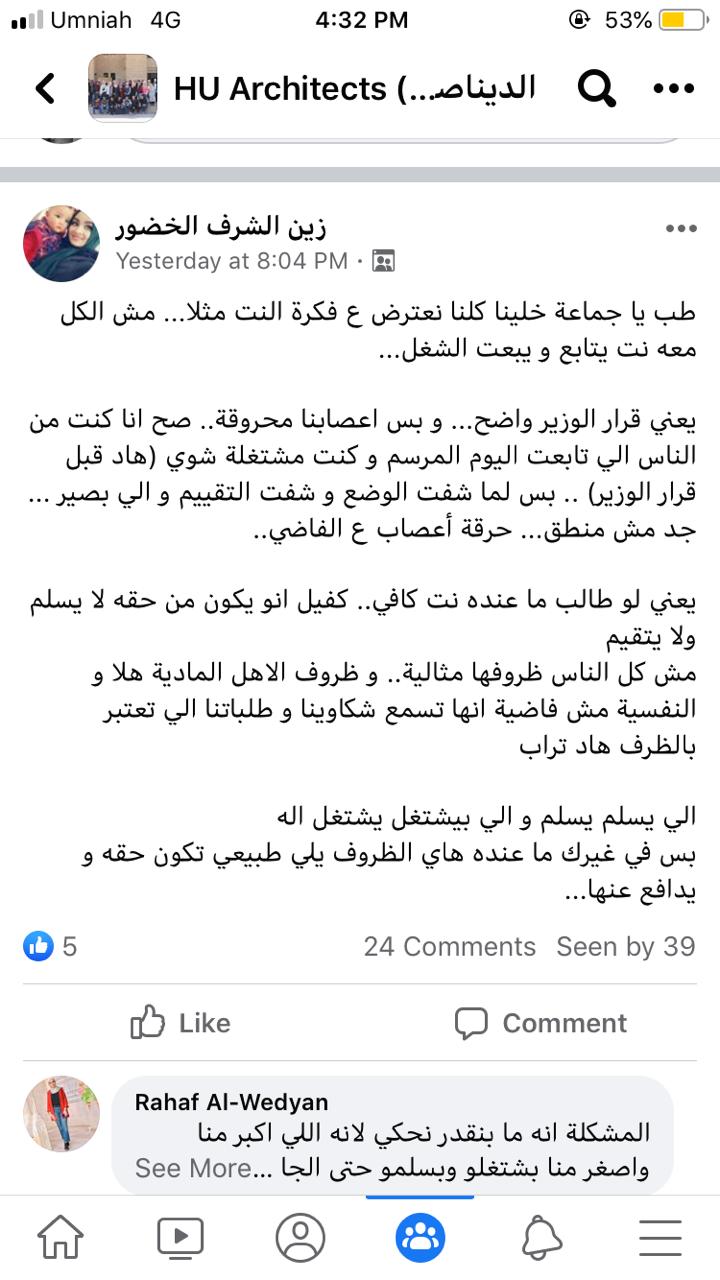Search within the HU Architects group

tap(598, 89)
